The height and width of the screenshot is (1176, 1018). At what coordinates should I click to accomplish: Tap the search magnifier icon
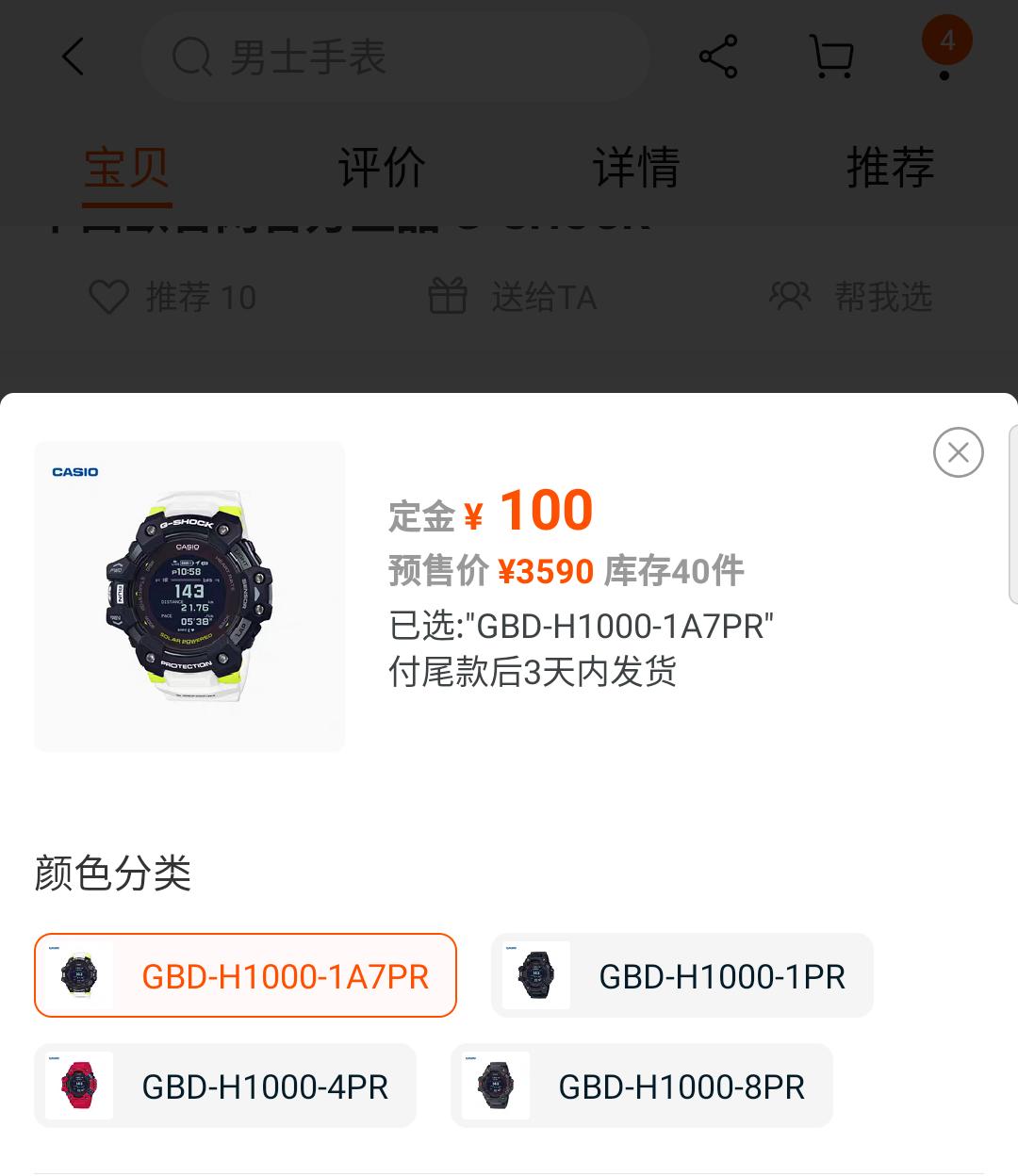[x=191, y=57]
